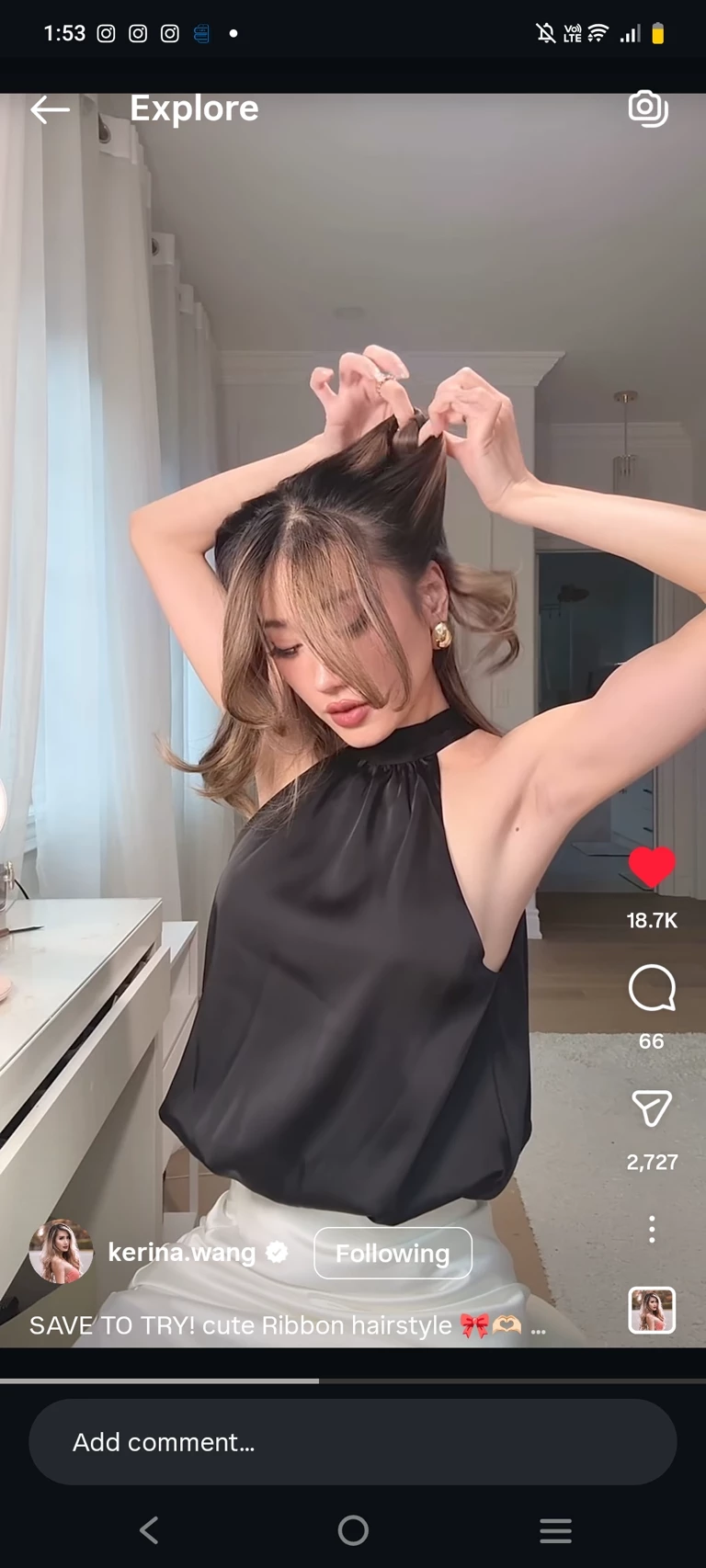706x1568 pixels.
Task: Tap the Add comment field
Action: (353, 1442)
